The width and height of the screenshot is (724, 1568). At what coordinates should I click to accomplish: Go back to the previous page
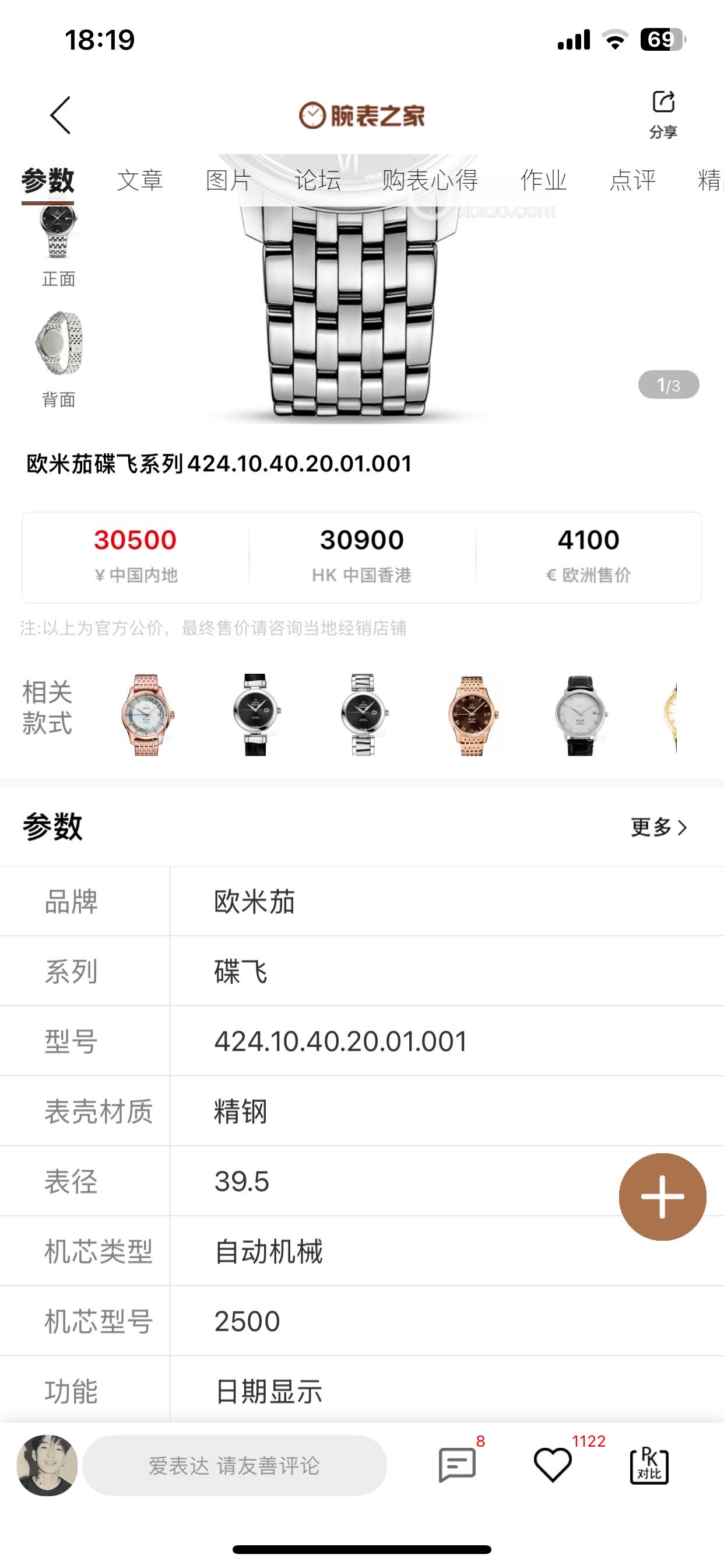click(x=61, y=115)
